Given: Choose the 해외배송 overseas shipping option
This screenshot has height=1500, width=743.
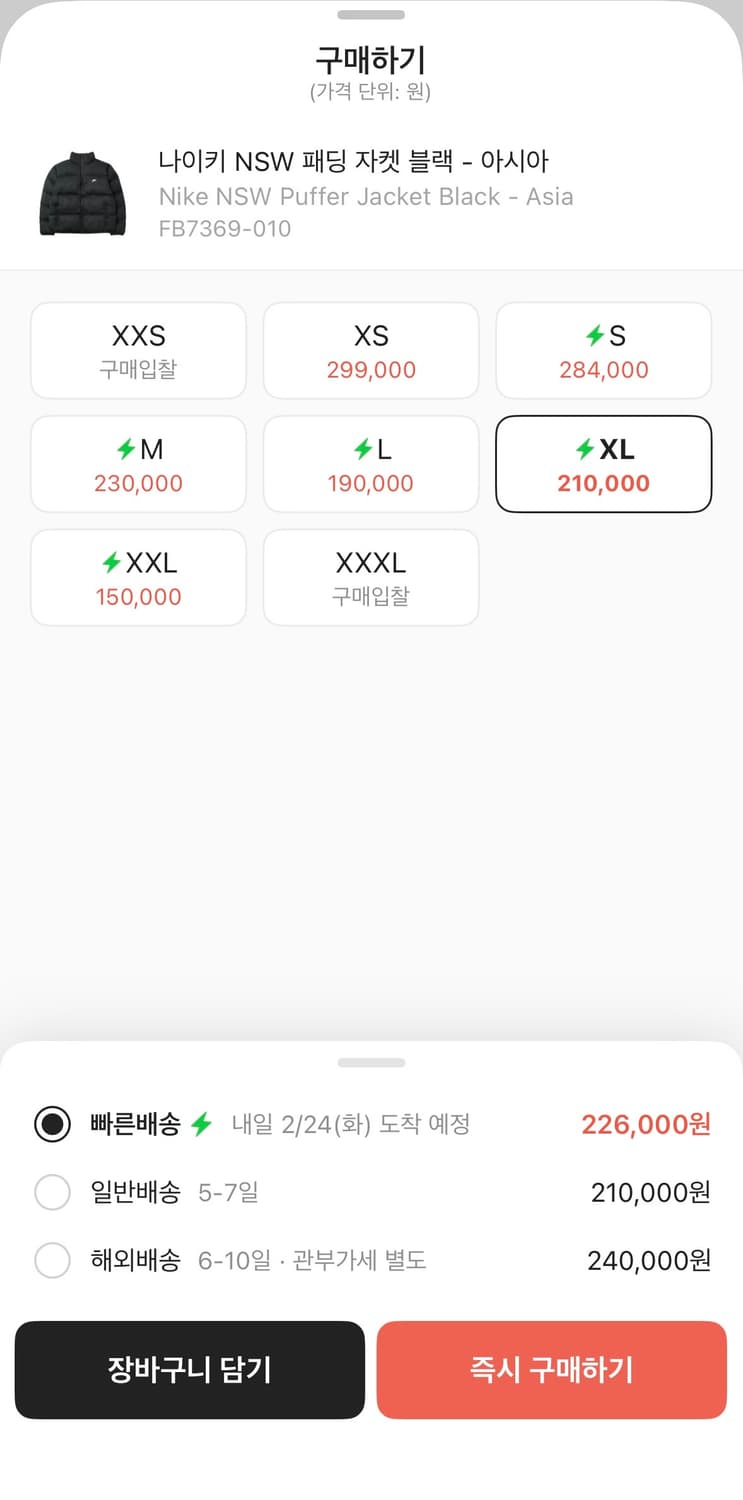Looking at the screenshot, I should (52, 1261).
